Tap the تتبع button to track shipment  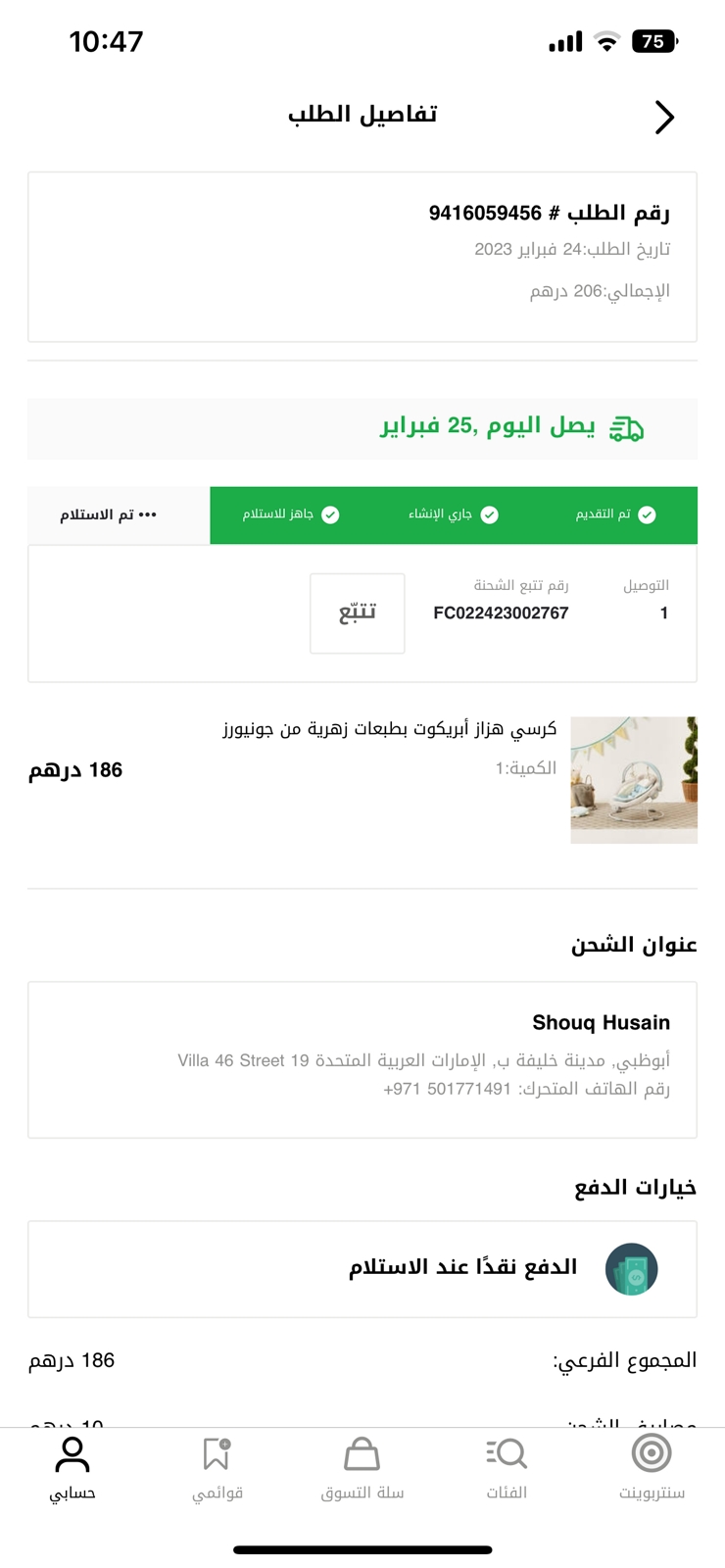[358, 613]
